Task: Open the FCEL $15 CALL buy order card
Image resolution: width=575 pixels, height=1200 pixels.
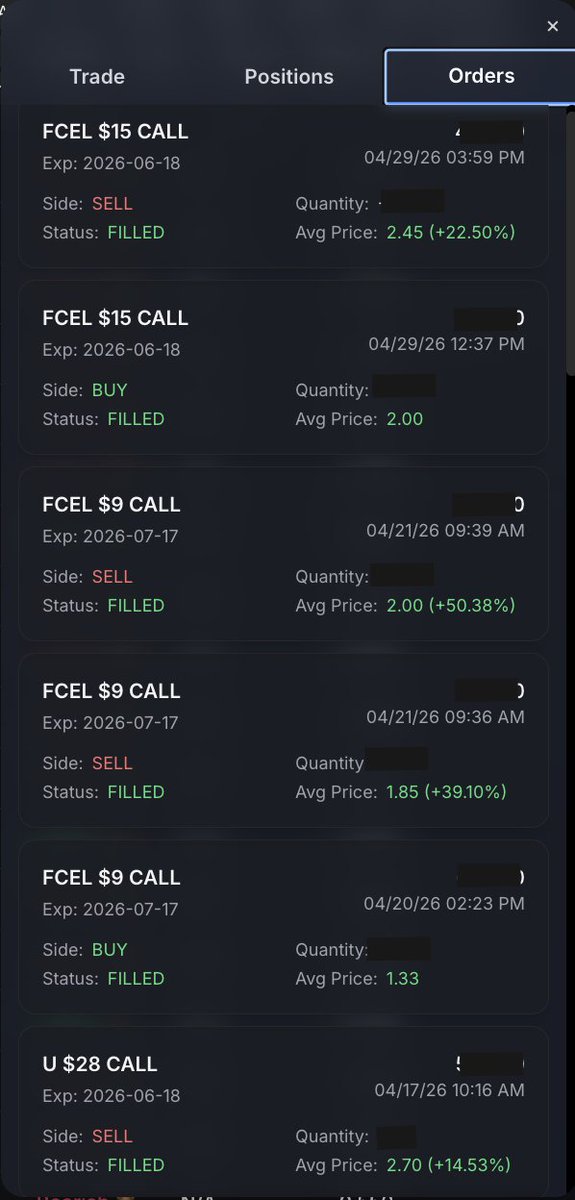Action: (284, 367)
